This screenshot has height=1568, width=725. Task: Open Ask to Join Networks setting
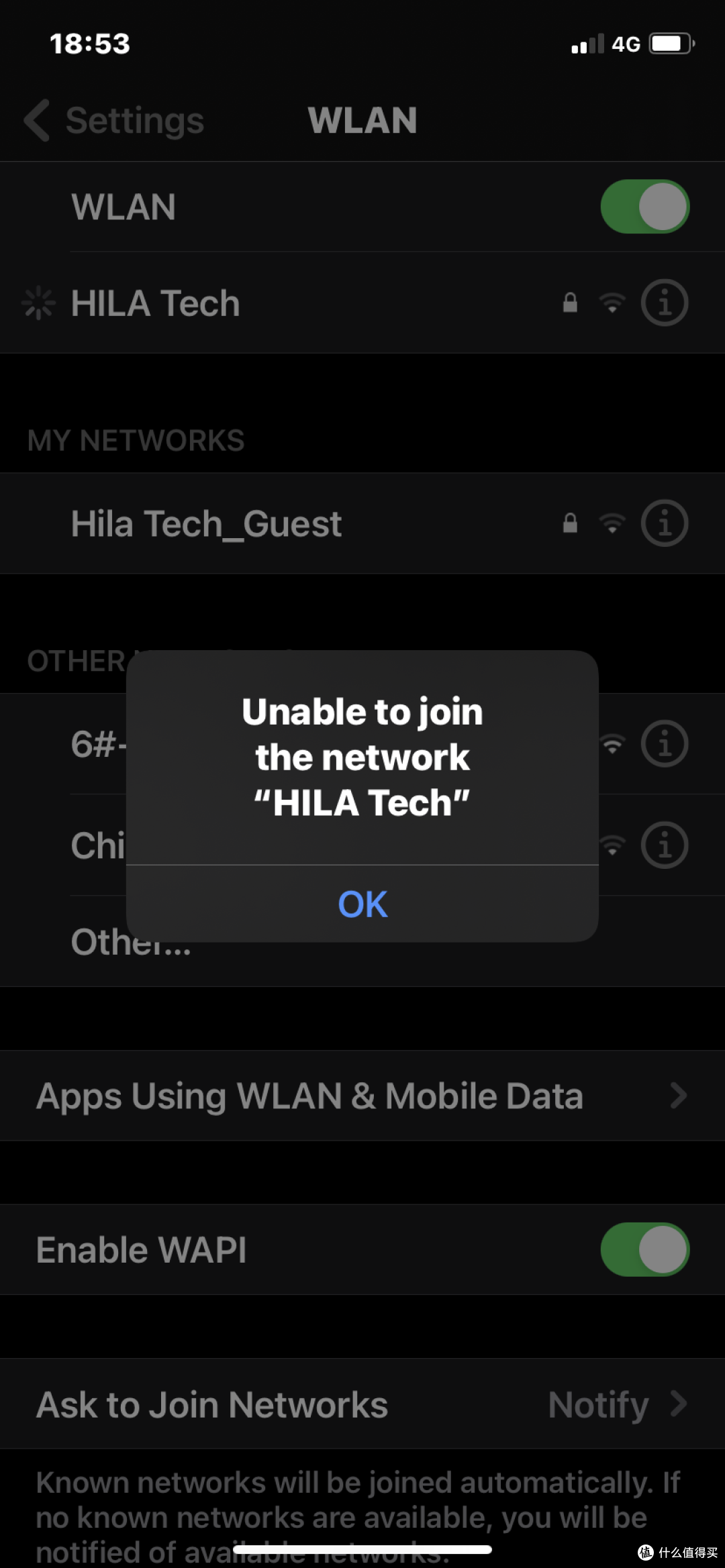pos(362,1404)
